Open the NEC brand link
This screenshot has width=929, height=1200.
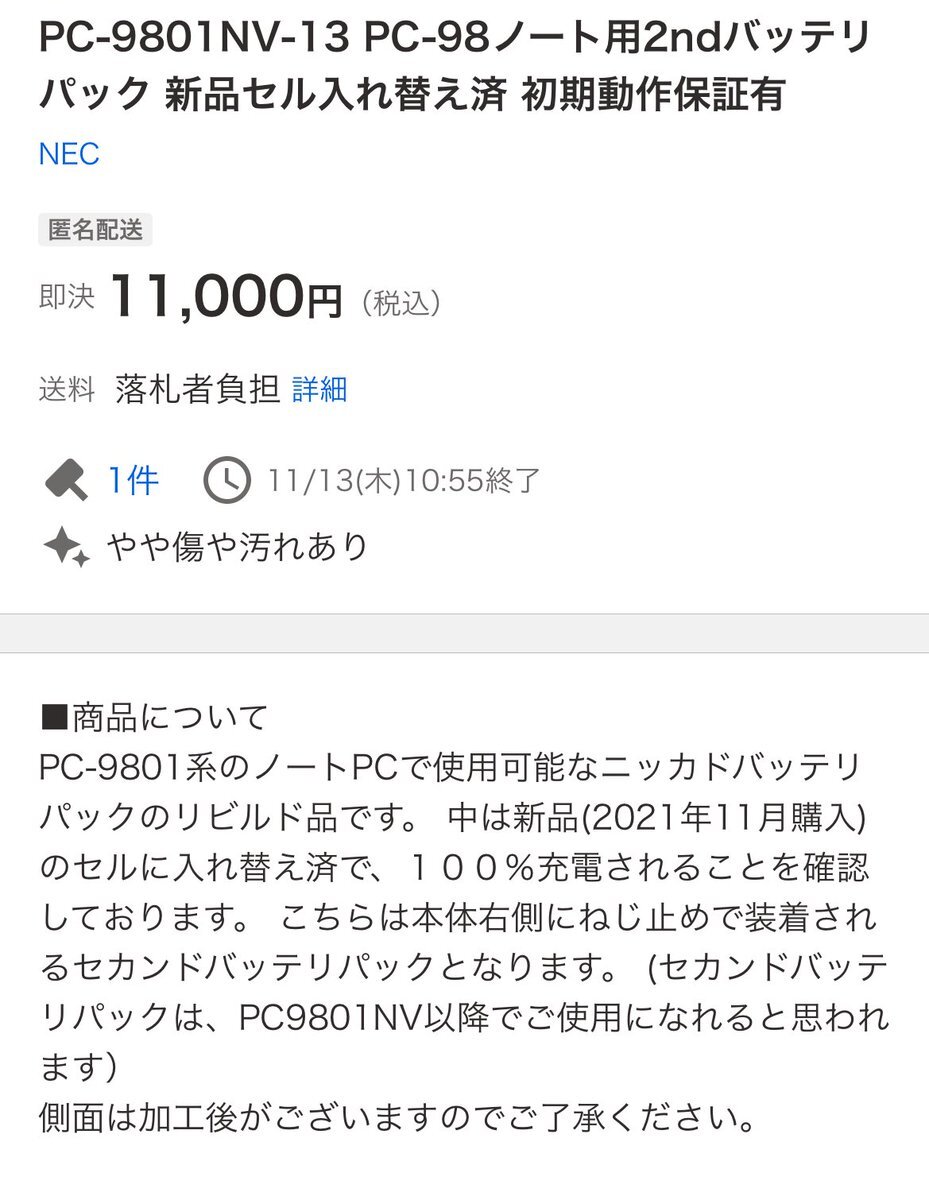[x=69, y=155]
